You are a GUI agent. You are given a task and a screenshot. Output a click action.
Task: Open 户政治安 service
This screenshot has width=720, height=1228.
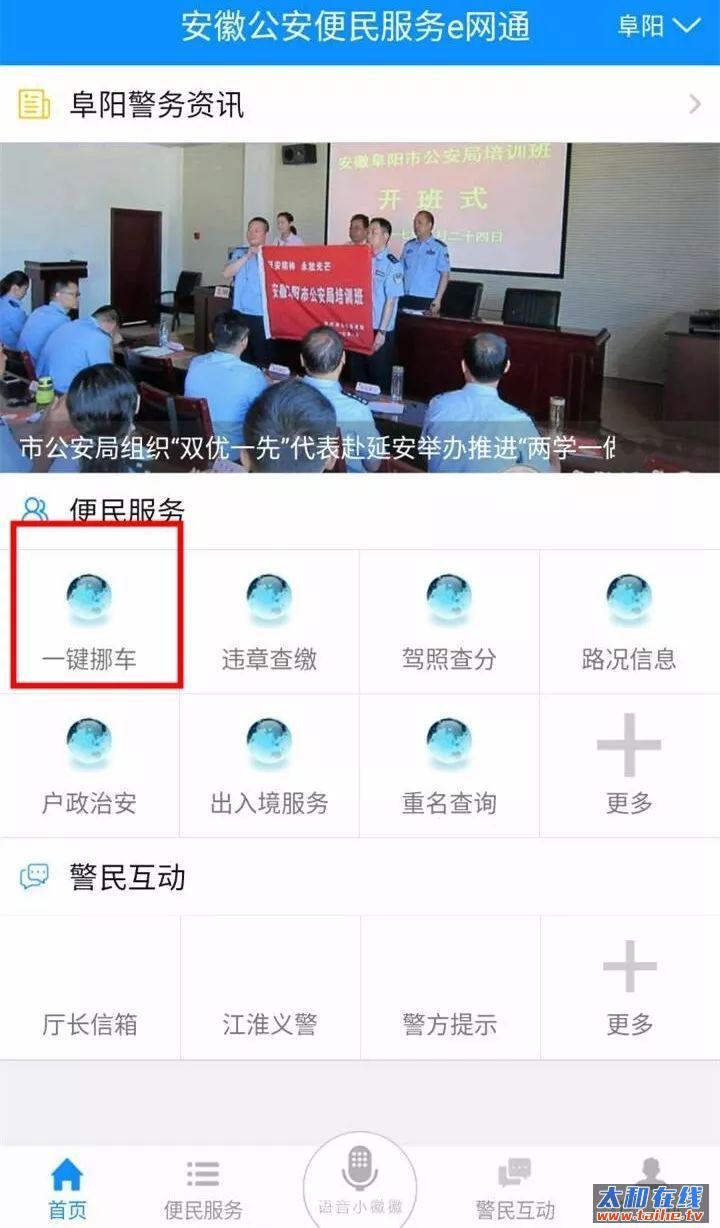90,767
